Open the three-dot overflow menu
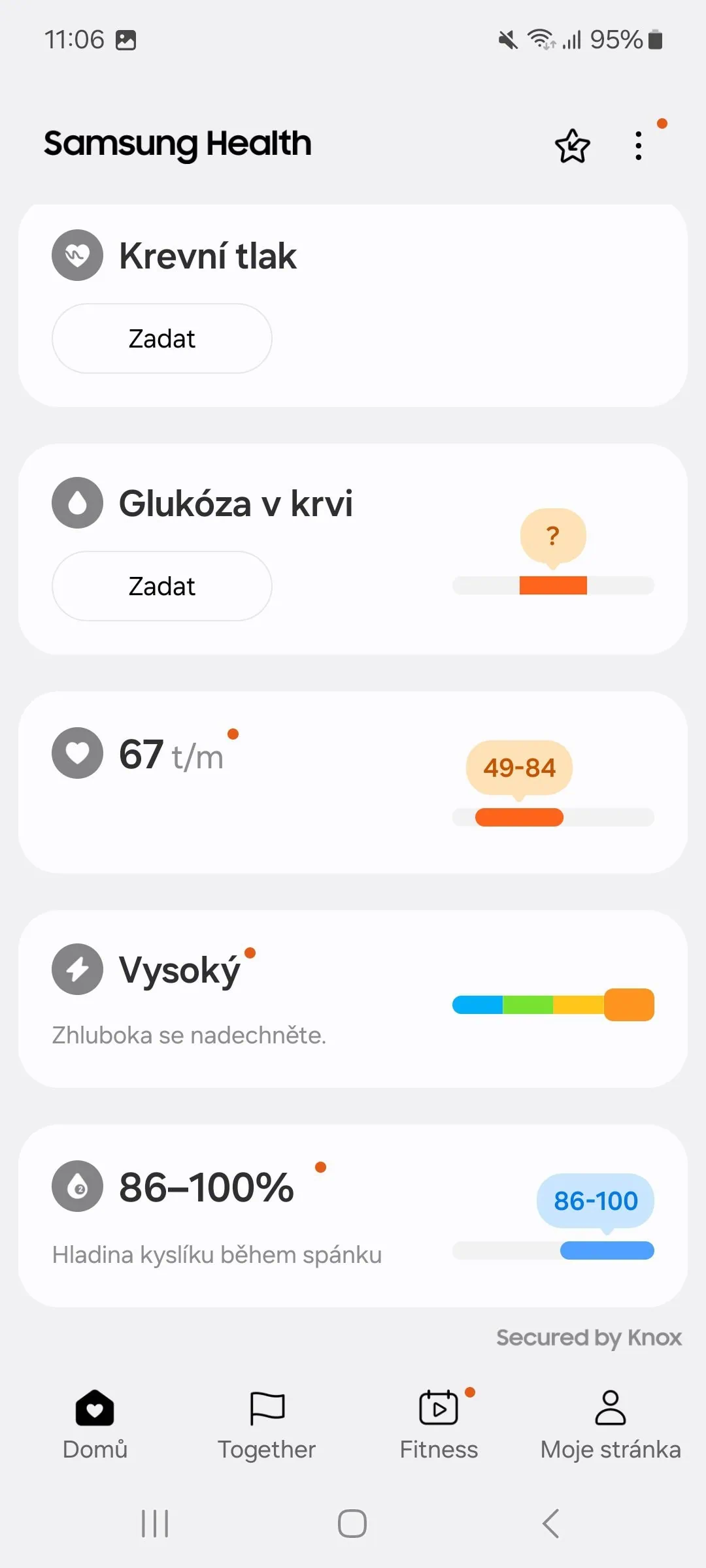The image size is (706, 1568). 639,146
